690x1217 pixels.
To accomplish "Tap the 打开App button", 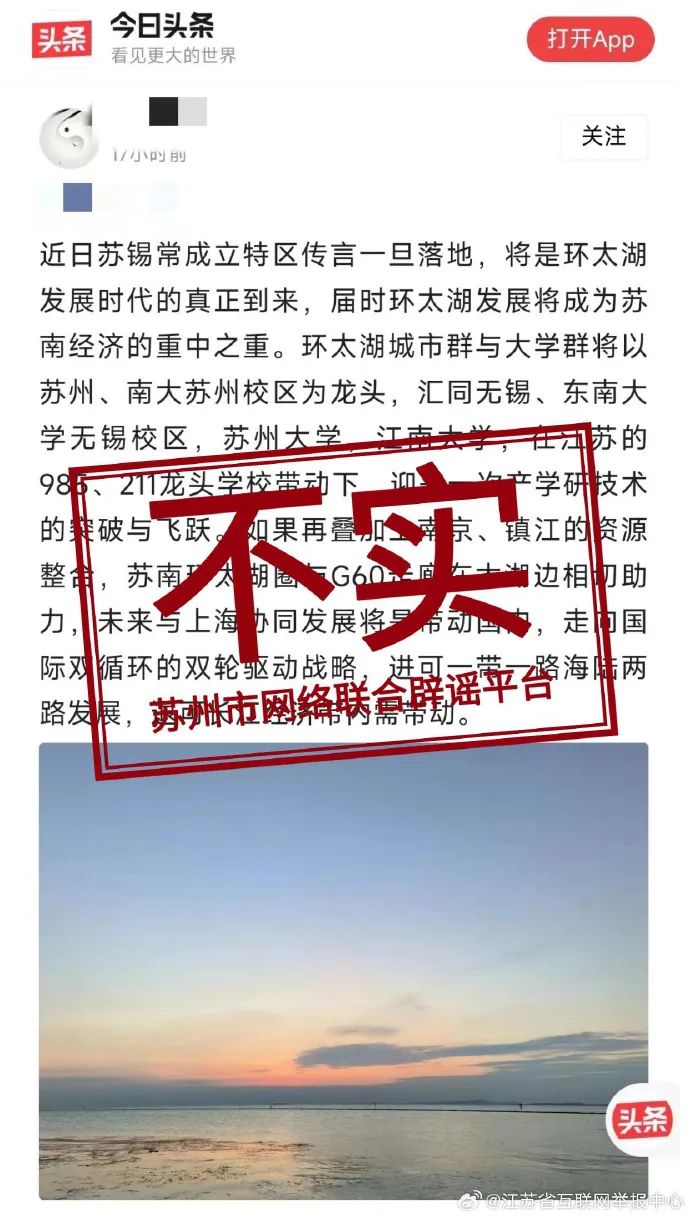I will 590,39.
